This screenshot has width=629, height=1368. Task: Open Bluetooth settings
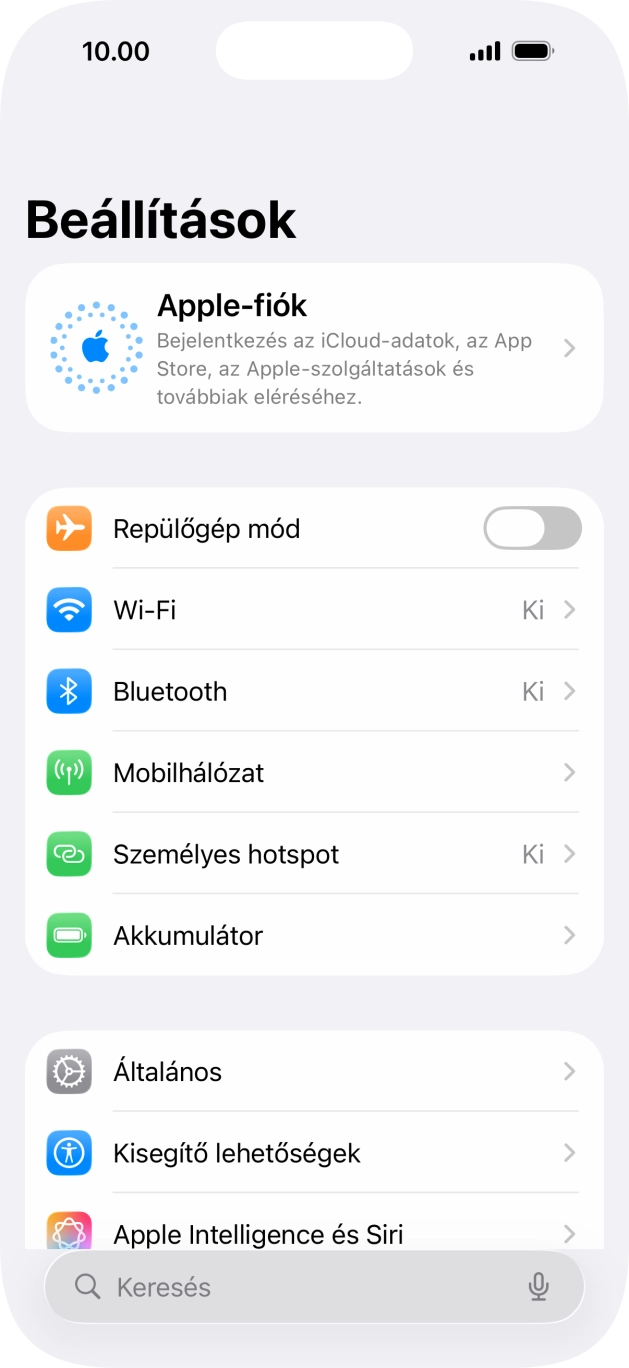point(314,692)
